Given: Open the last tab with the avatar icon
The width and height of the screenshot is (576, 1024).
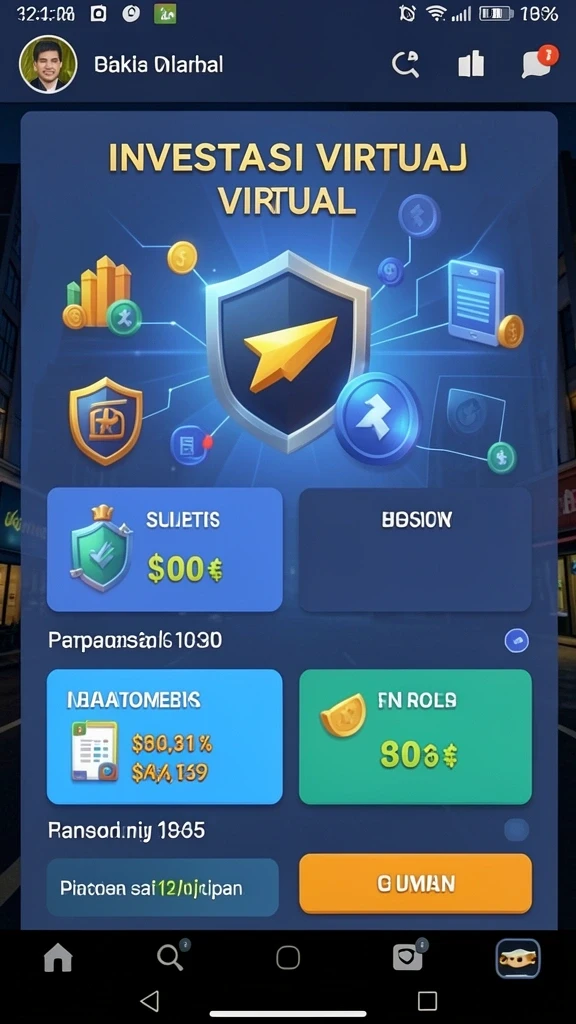Looking at the screenshot, I should (518, 958).
